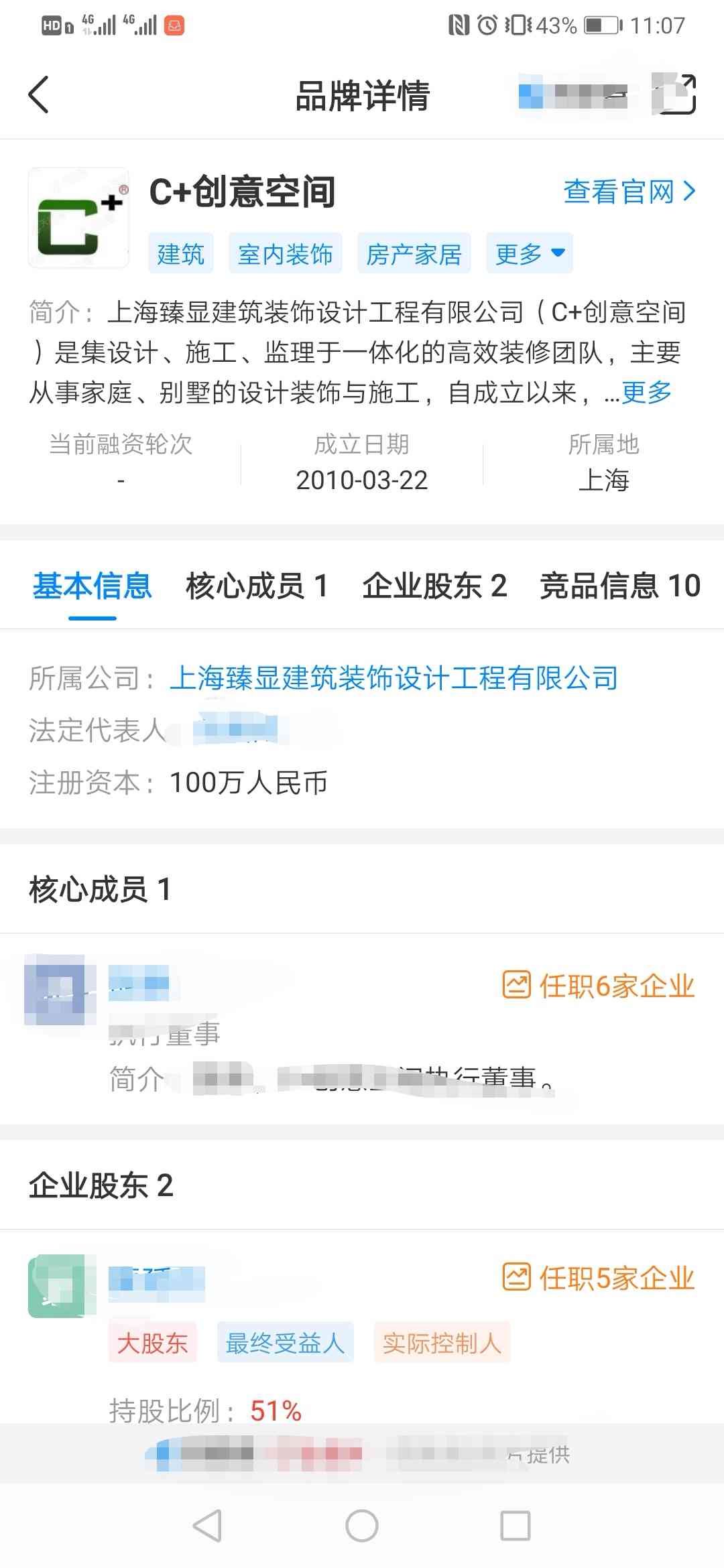This screenshot has height=1568, width=724.
Task: Open 上海臻显建筑装饰设计工程有限公司 company link
Action: [x=394, y=678]
